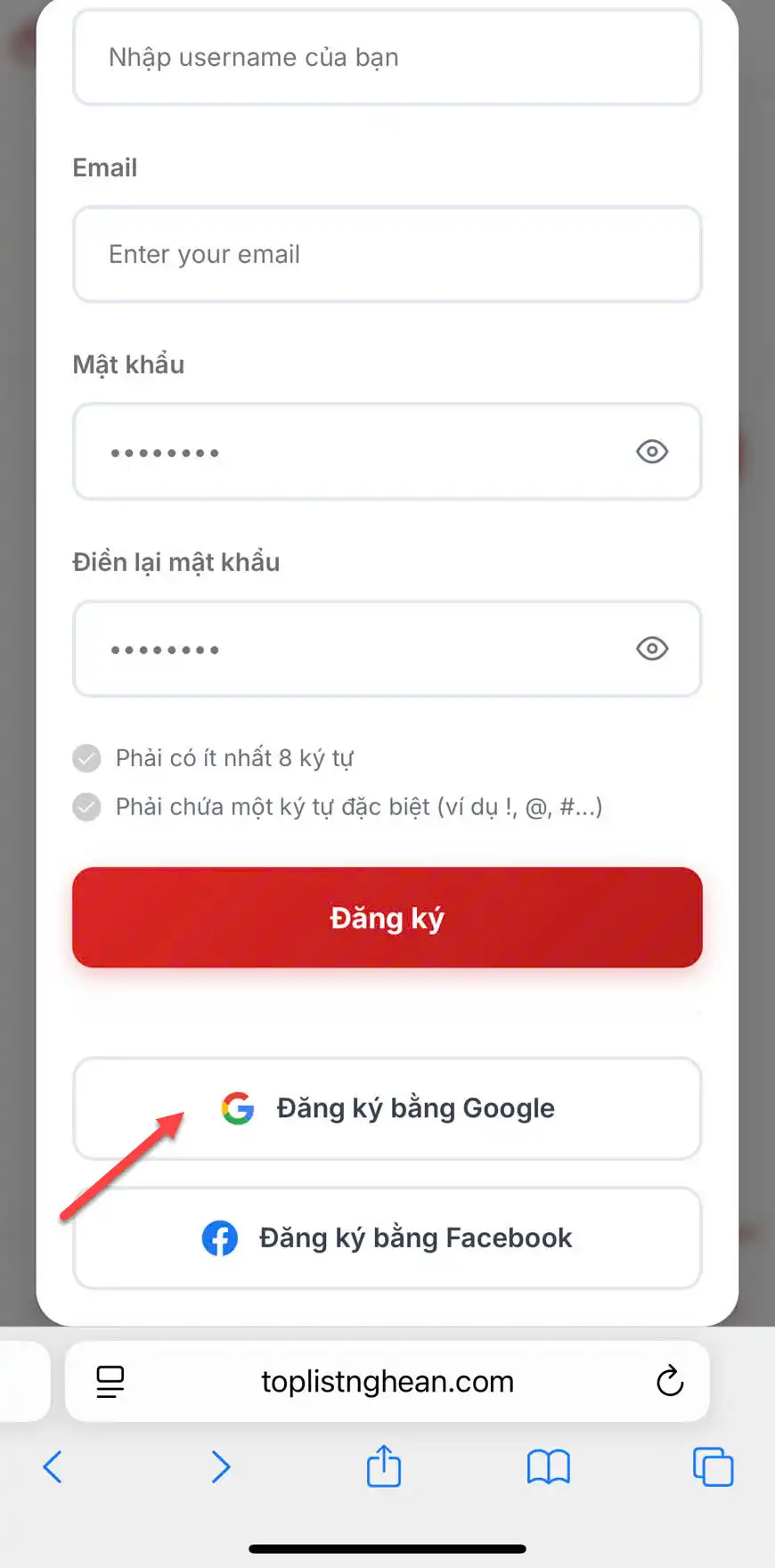The image size is (775, 1568).
Task: Tap the toplistnghean.com address bar
Action: pos(387,1382)
